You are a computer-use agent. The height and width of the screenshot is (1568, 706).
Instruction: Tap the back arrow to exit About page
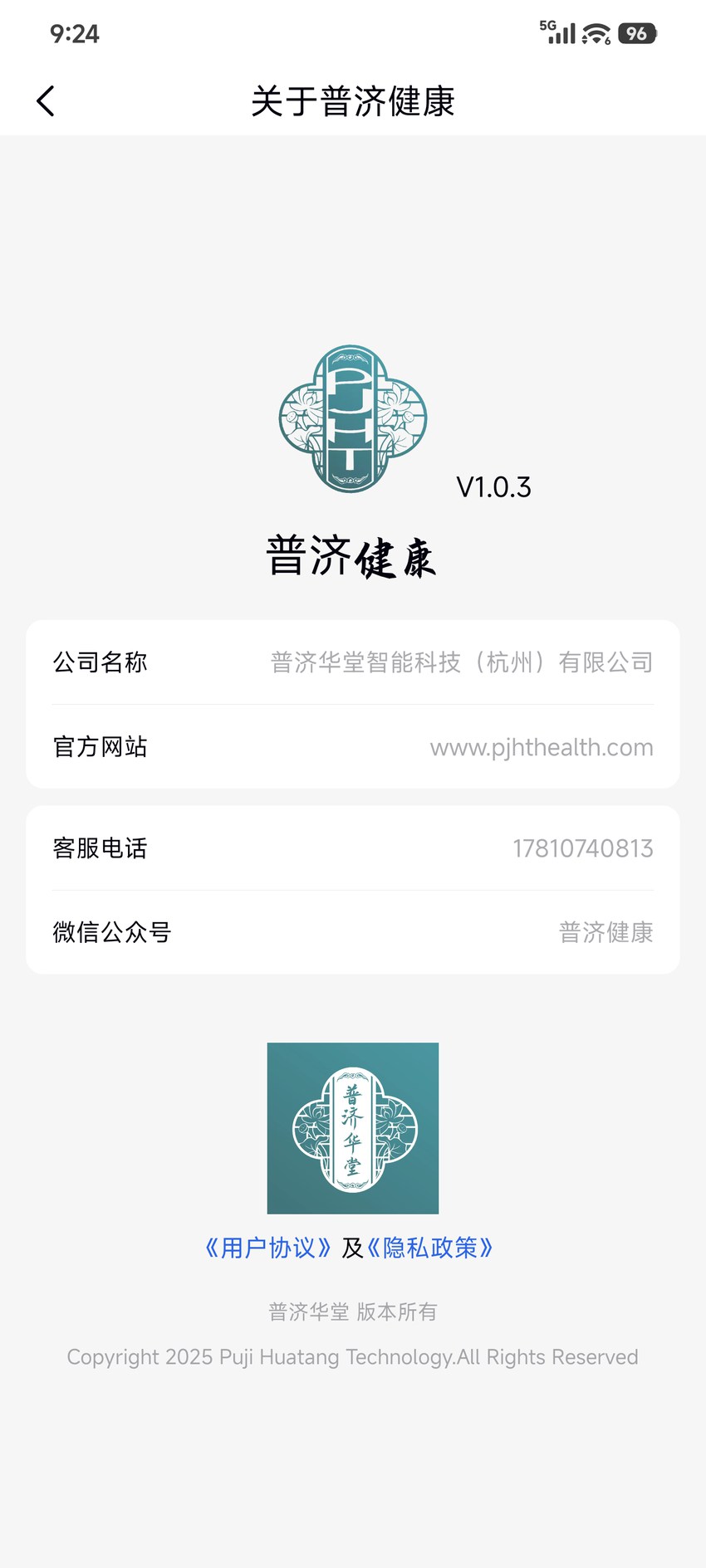click(46, 100)
